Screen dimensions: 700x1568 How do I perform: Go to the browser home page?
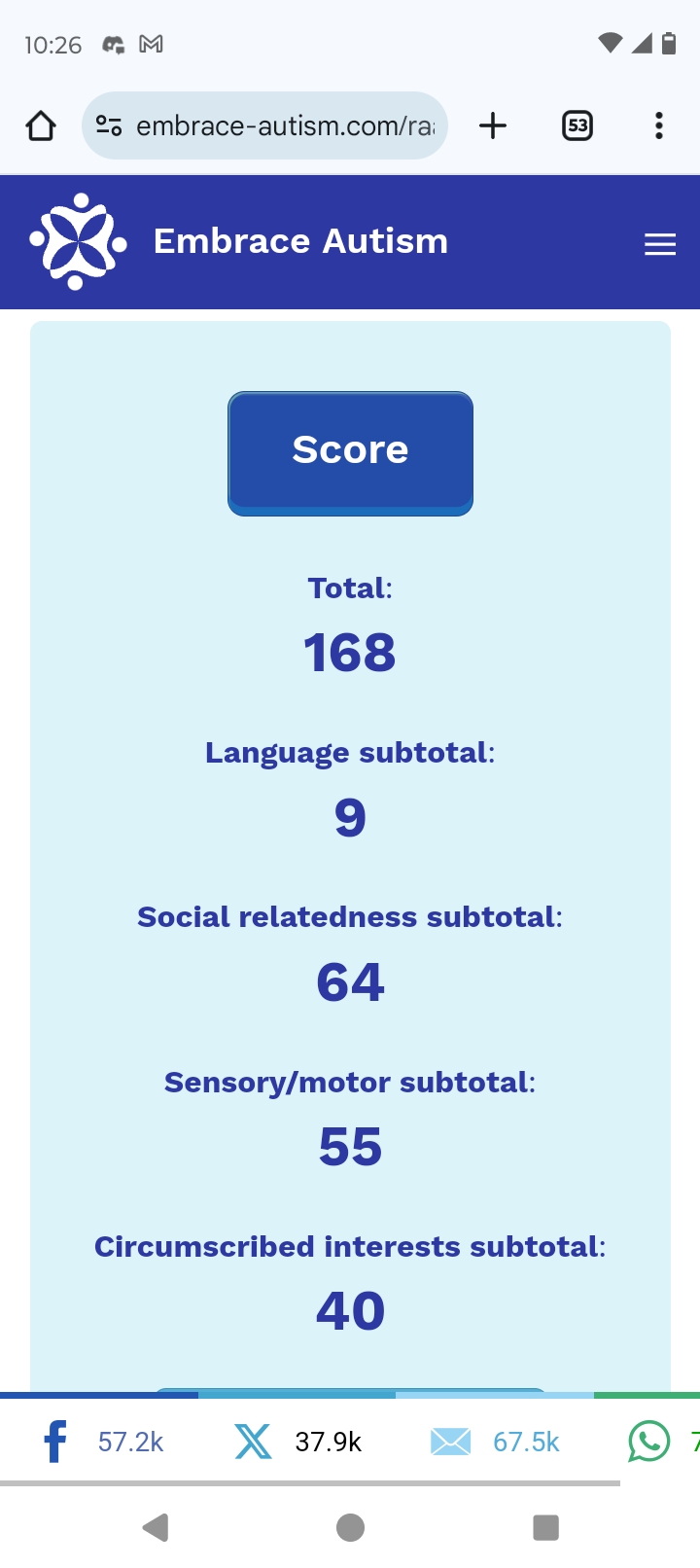[x=41, y=126]
